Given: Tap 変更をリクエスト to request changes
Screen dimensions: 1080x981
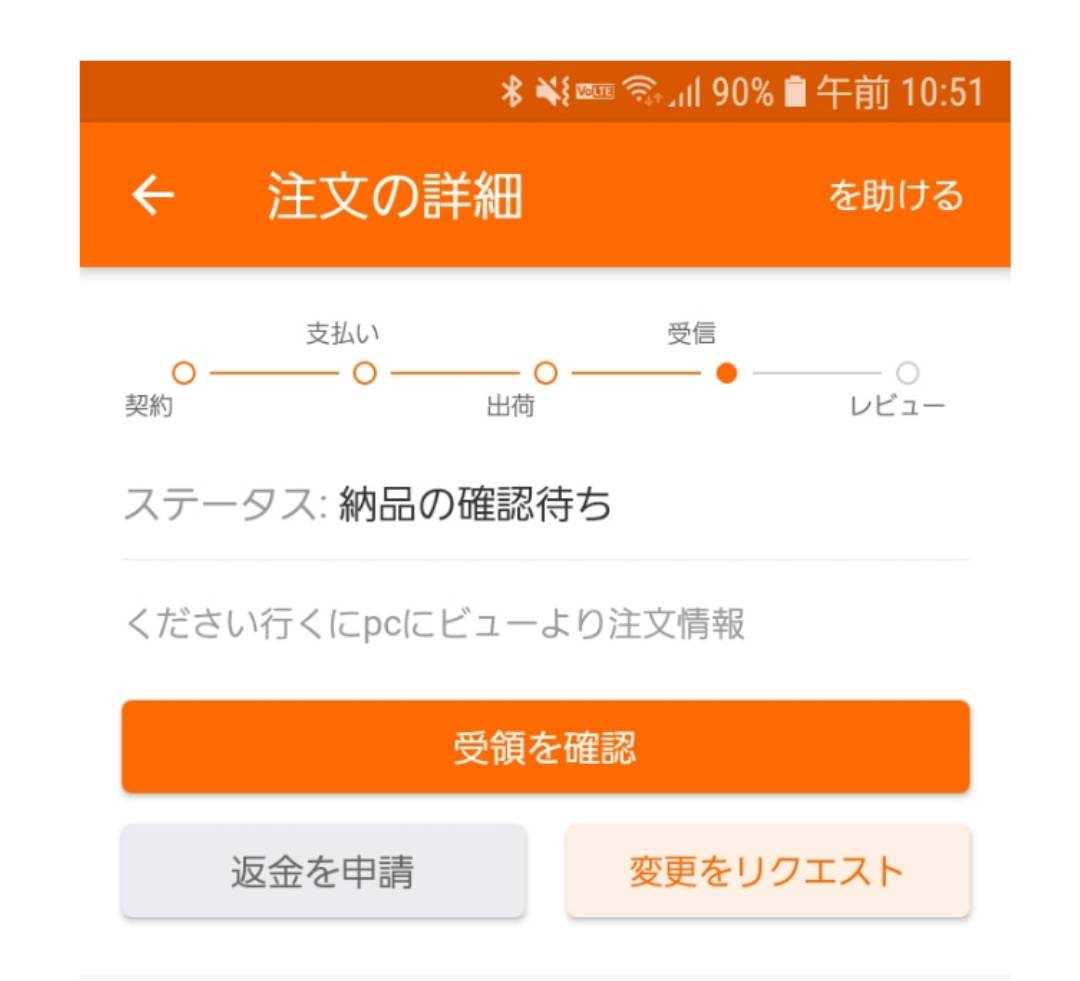Looking at the screenshot, I should pyautogui.click(x=767, y=872).
